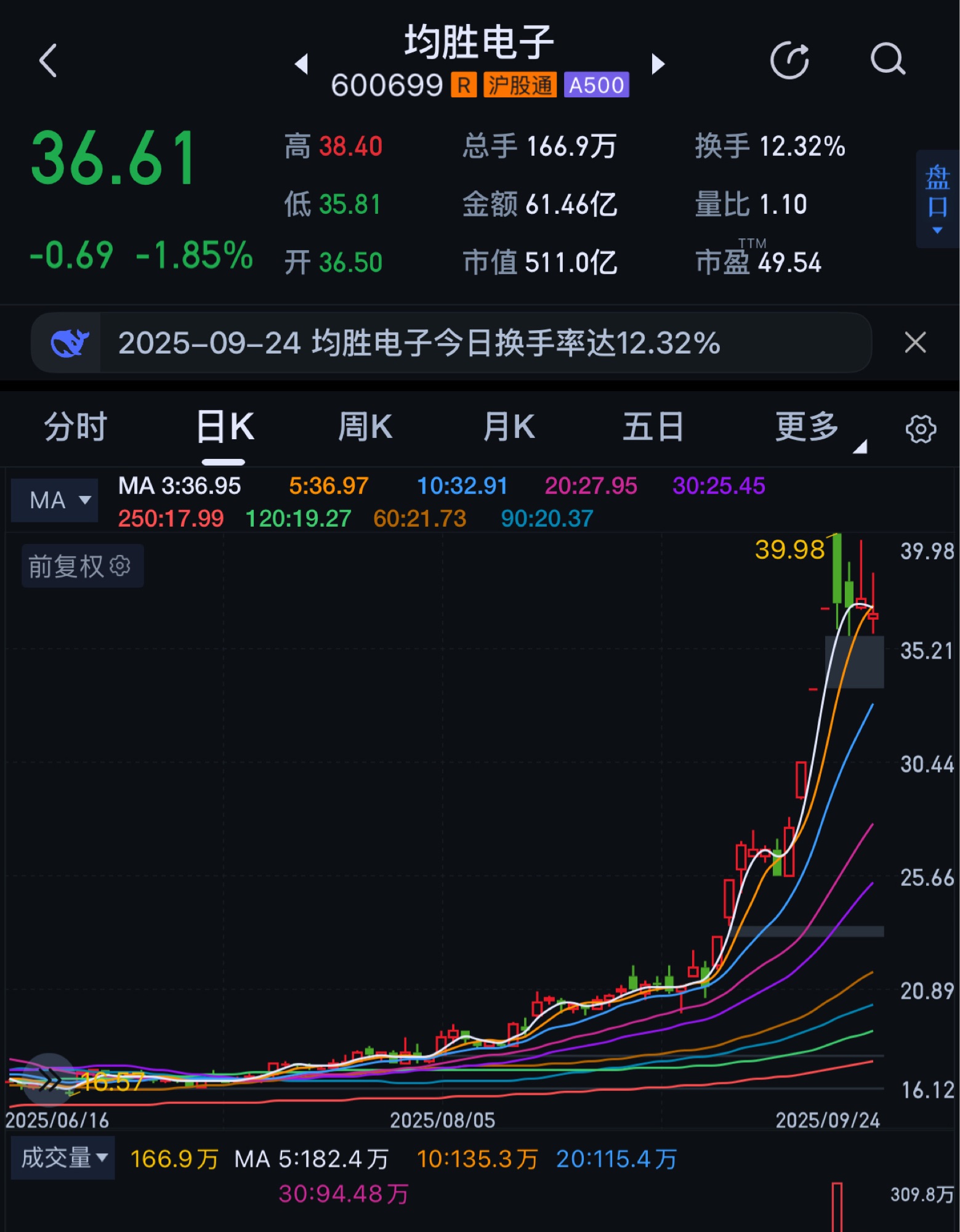960x1232 pixels.
Task: Switch to the previous stock
Action: click(302, 63)
